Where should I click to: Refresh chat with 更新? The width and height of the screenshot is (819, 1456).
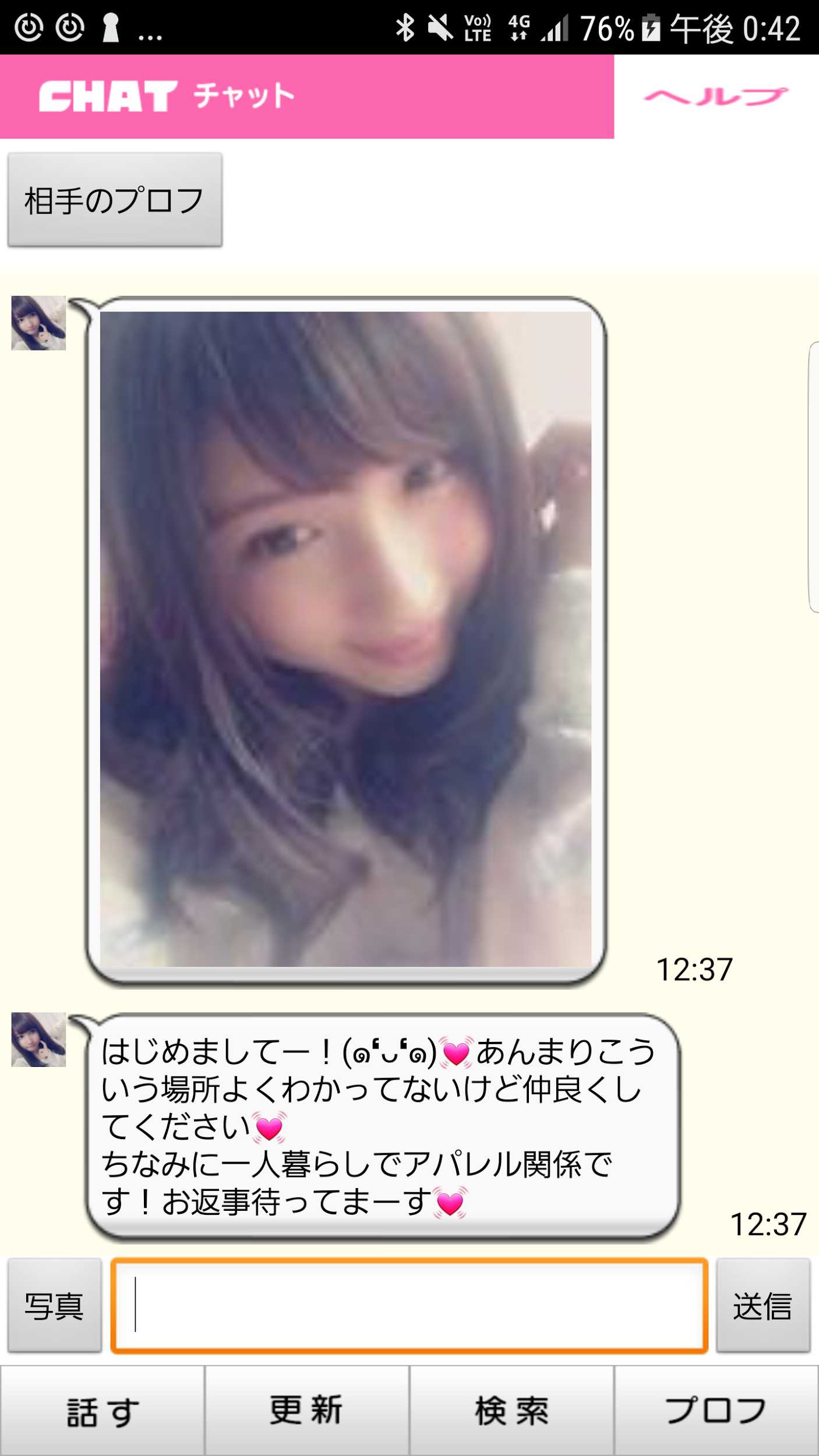pyautogui.click(x=306, y=1412)
